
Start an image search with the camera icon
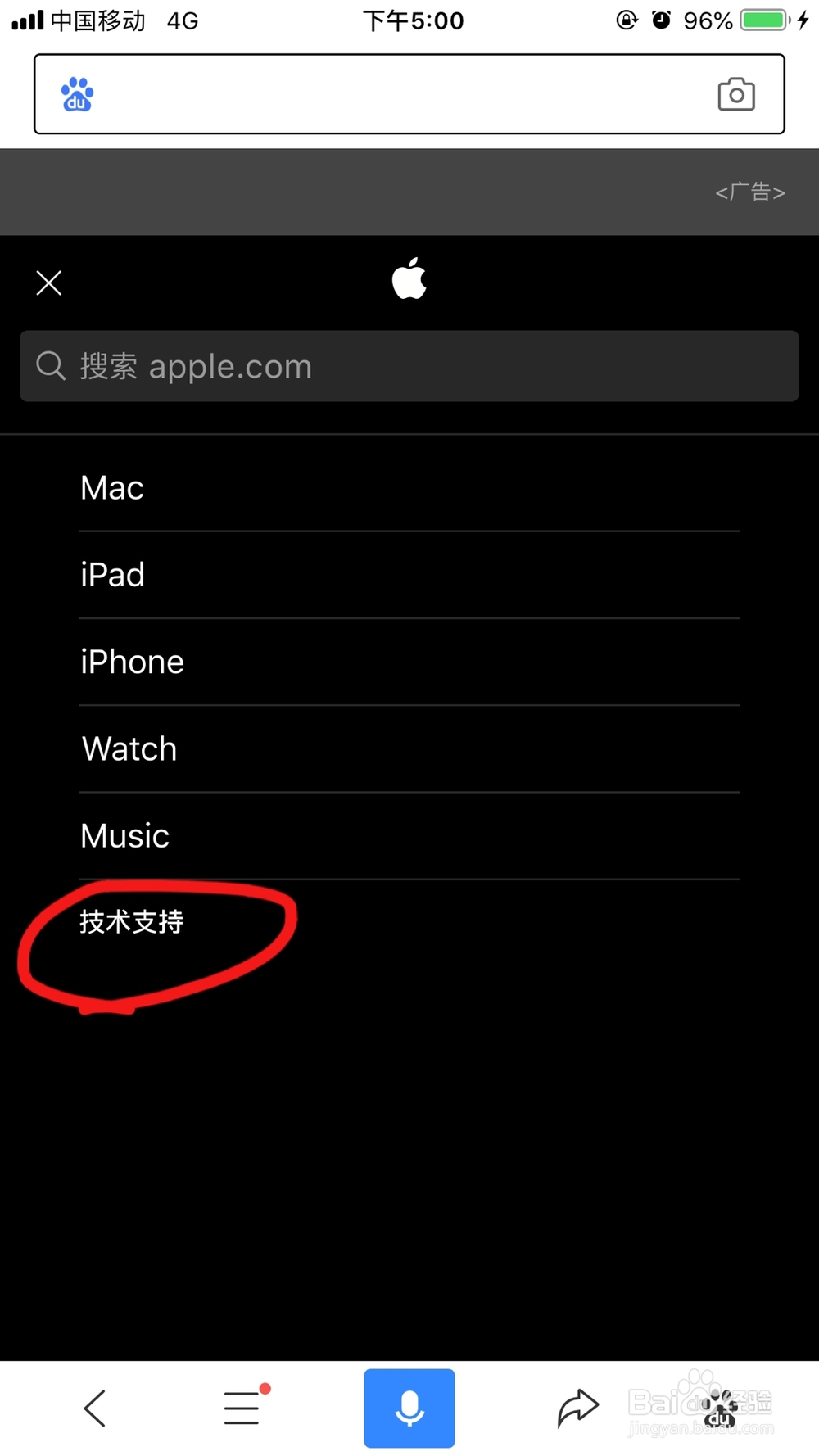tap(735, 93)
